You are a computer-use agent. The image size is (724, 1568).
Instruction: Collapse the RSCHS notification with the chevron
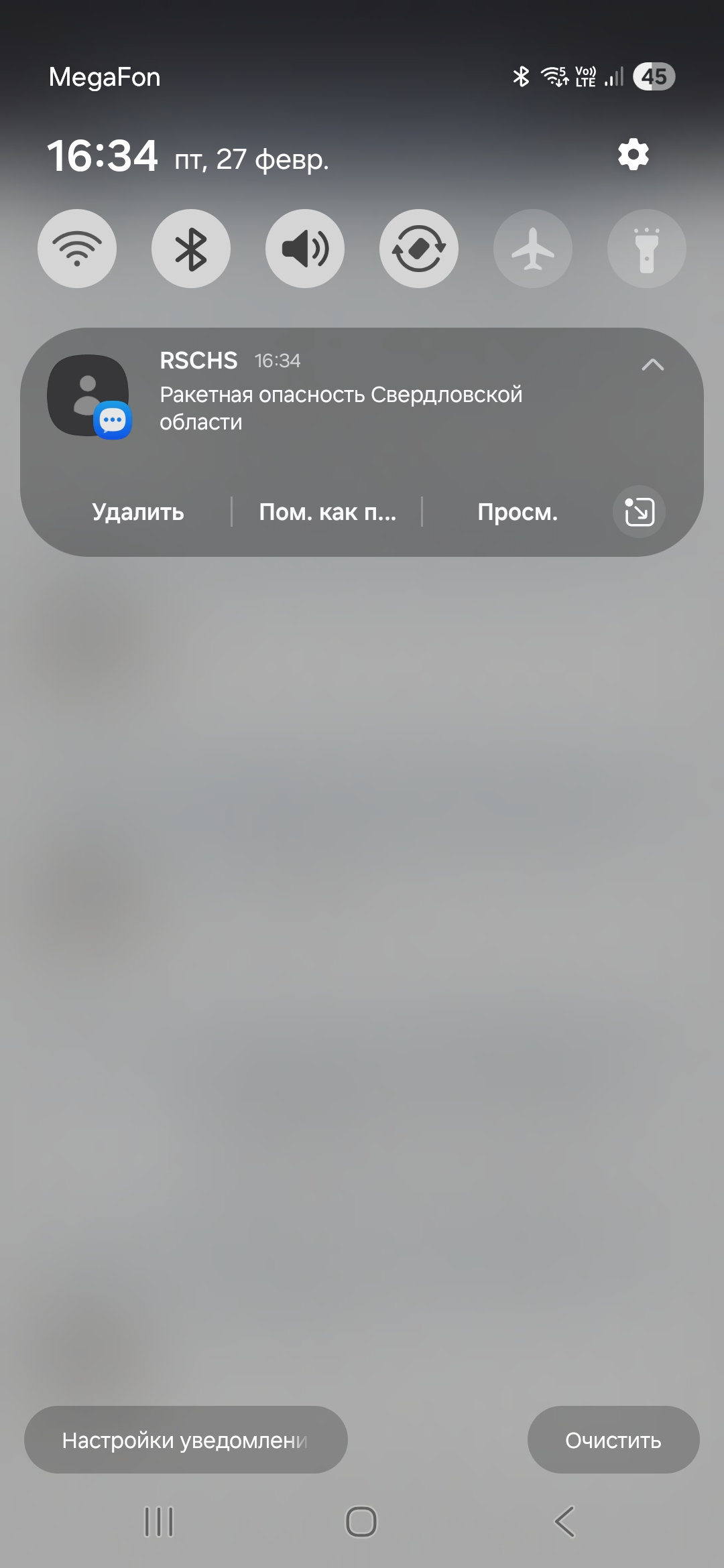click(652, 365)
